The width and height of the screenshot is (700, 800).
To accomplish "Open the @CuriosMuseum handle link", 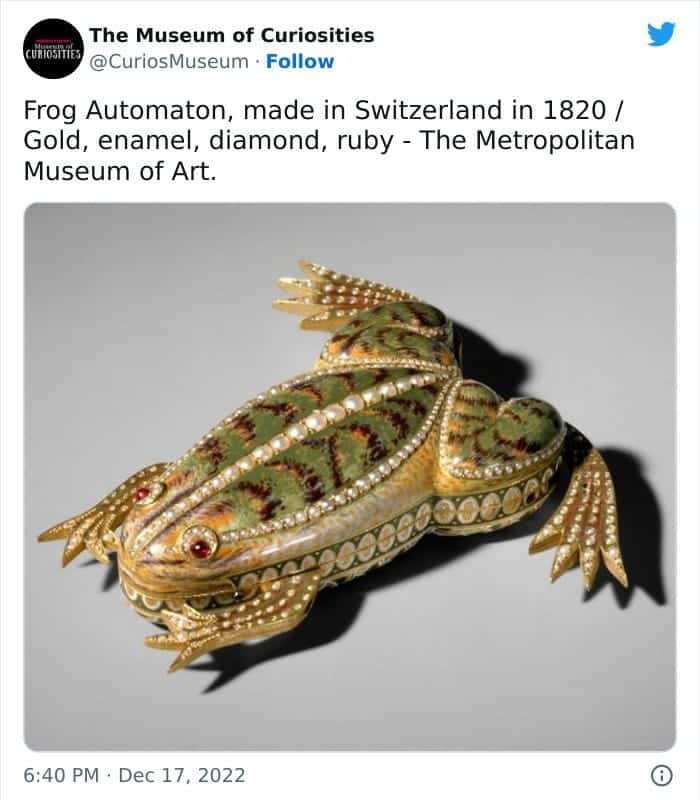I will (169, 61).
